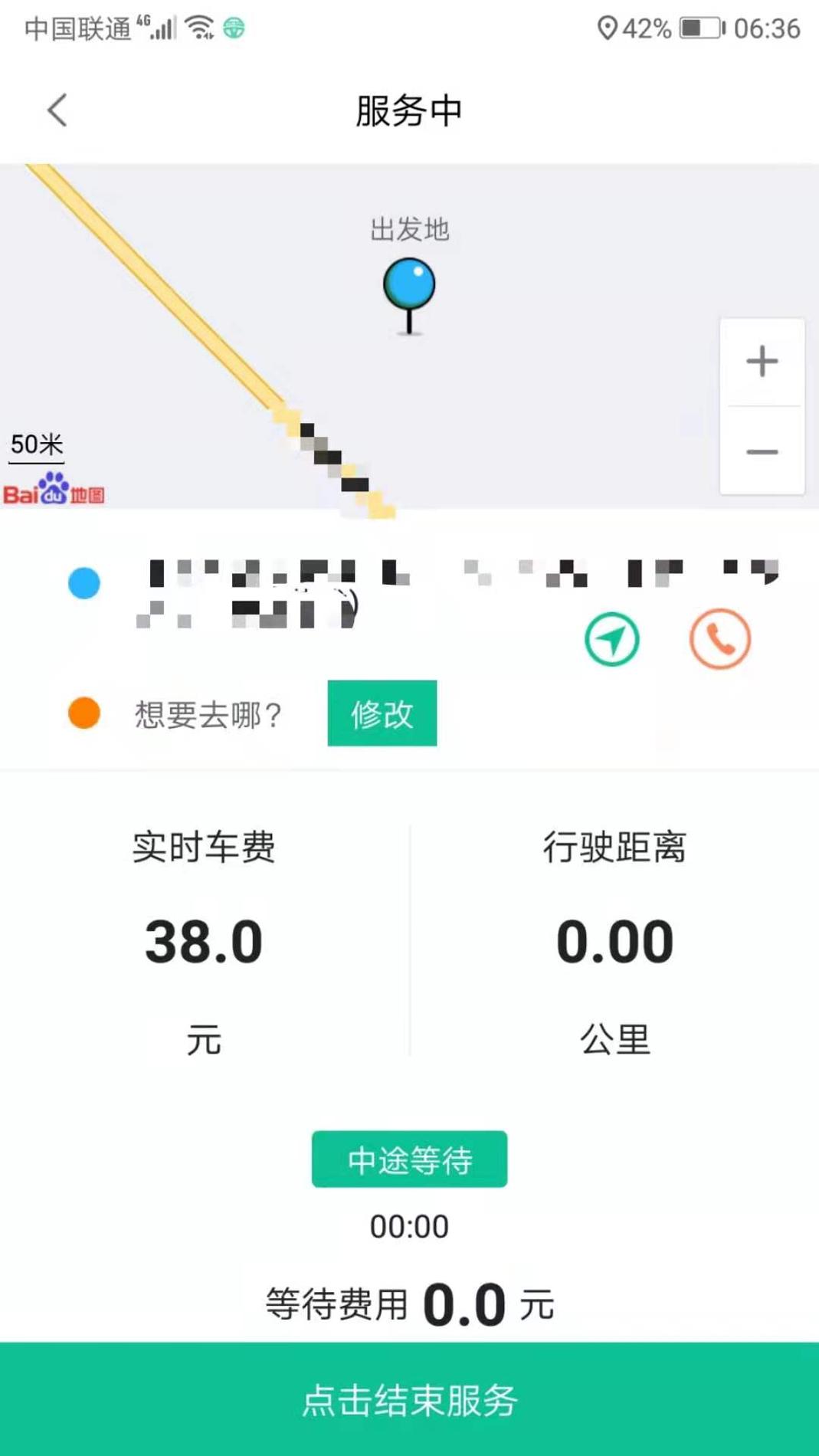Image resolution: width=819 pixels, height=1456 pixels.
Task: Tap the orange phone call icon
Action: pyautogui.click(x=719, y=640)
